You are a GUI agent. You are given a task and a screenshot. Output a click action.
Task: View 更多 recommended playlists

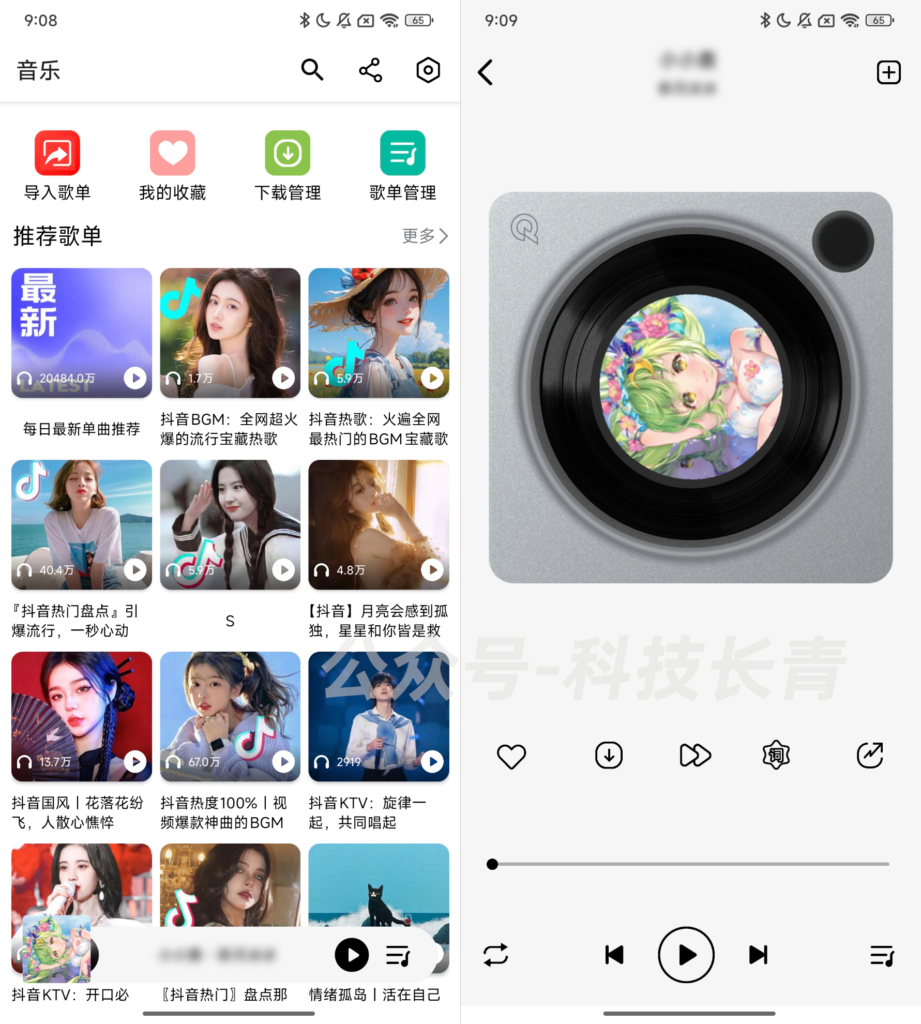click(425, 236)
